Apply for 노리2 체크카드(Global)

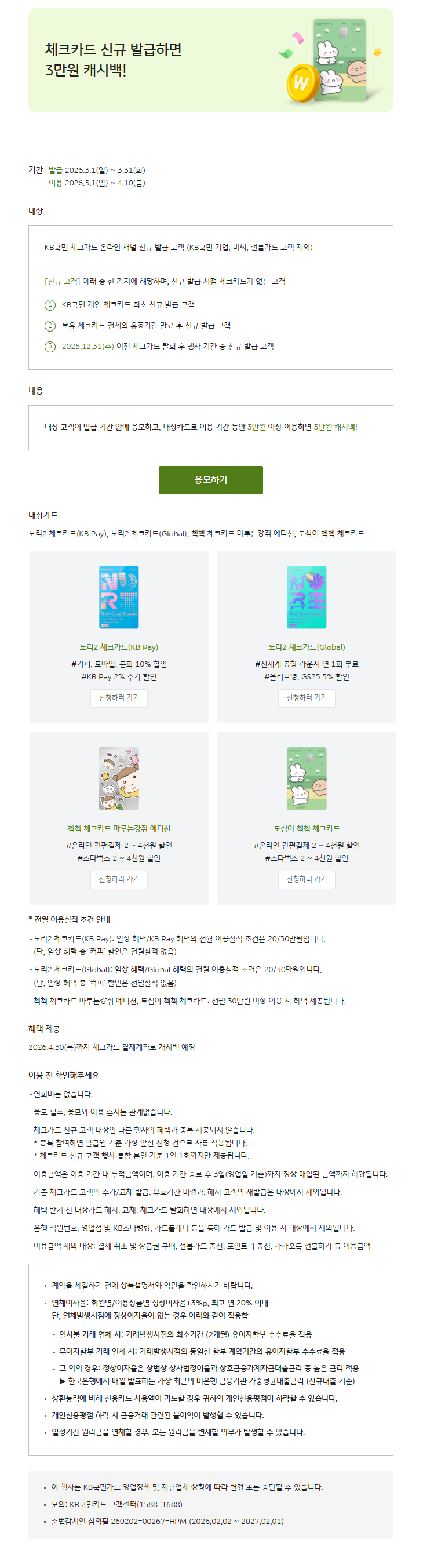306,697
